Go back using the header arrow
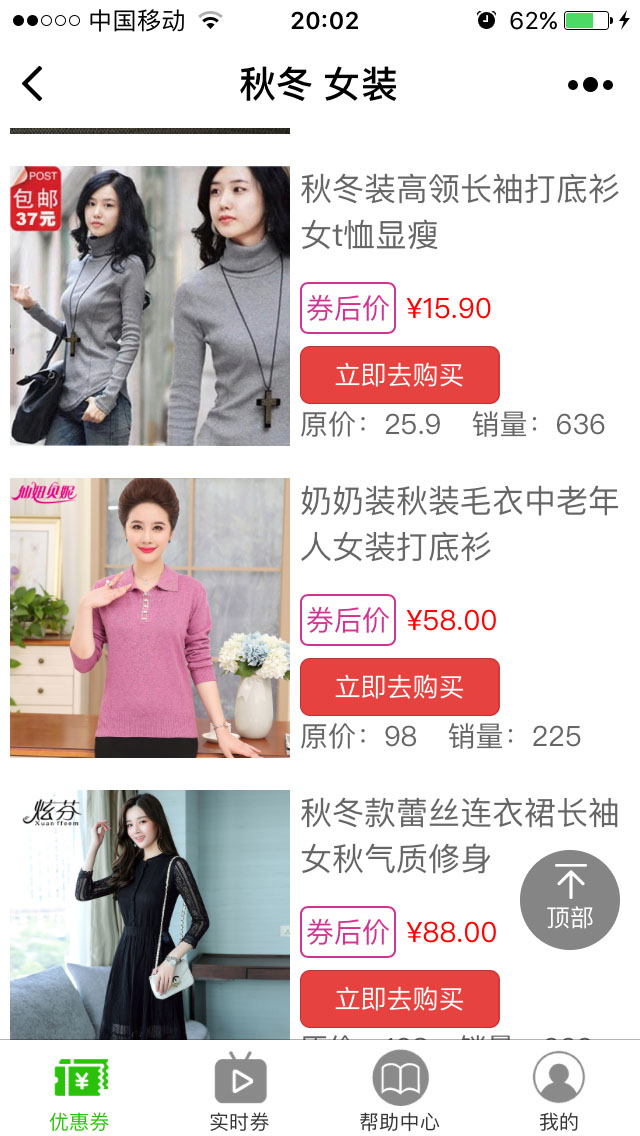 click(33, 84)
